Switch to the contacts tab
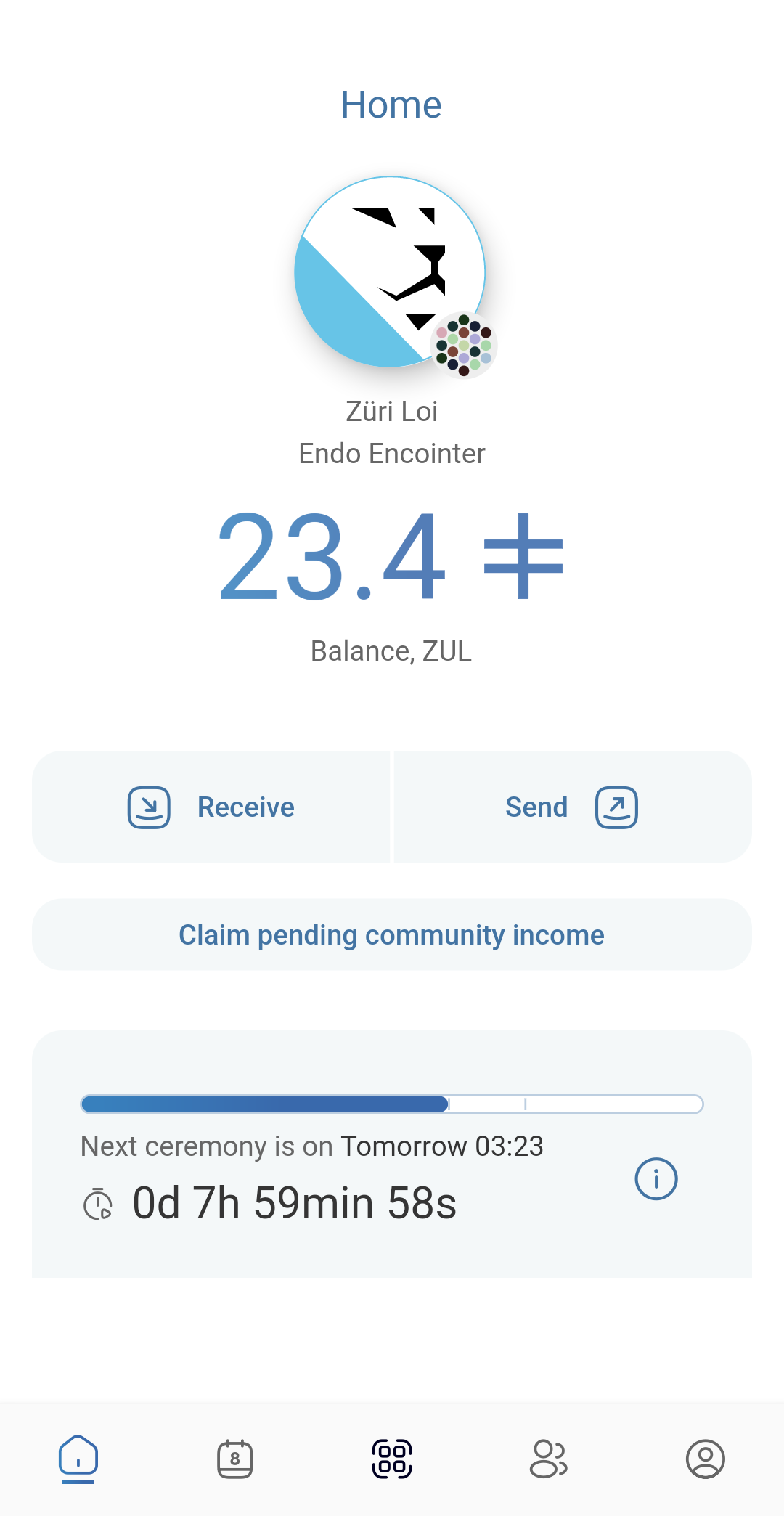This screenshot has height=1516, width=784. (x=549, y=1459)
